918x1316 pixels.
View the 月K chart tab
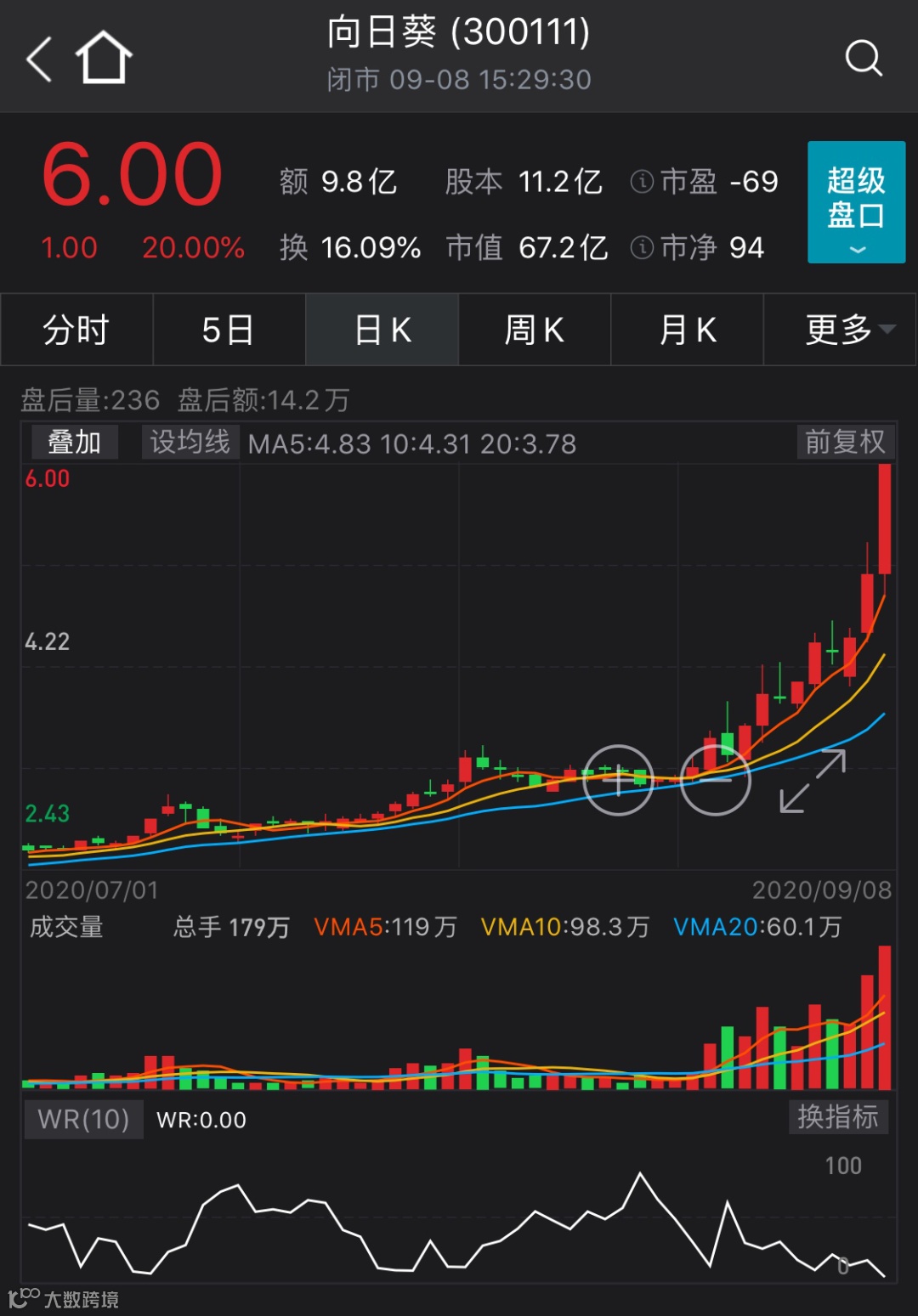688,330
